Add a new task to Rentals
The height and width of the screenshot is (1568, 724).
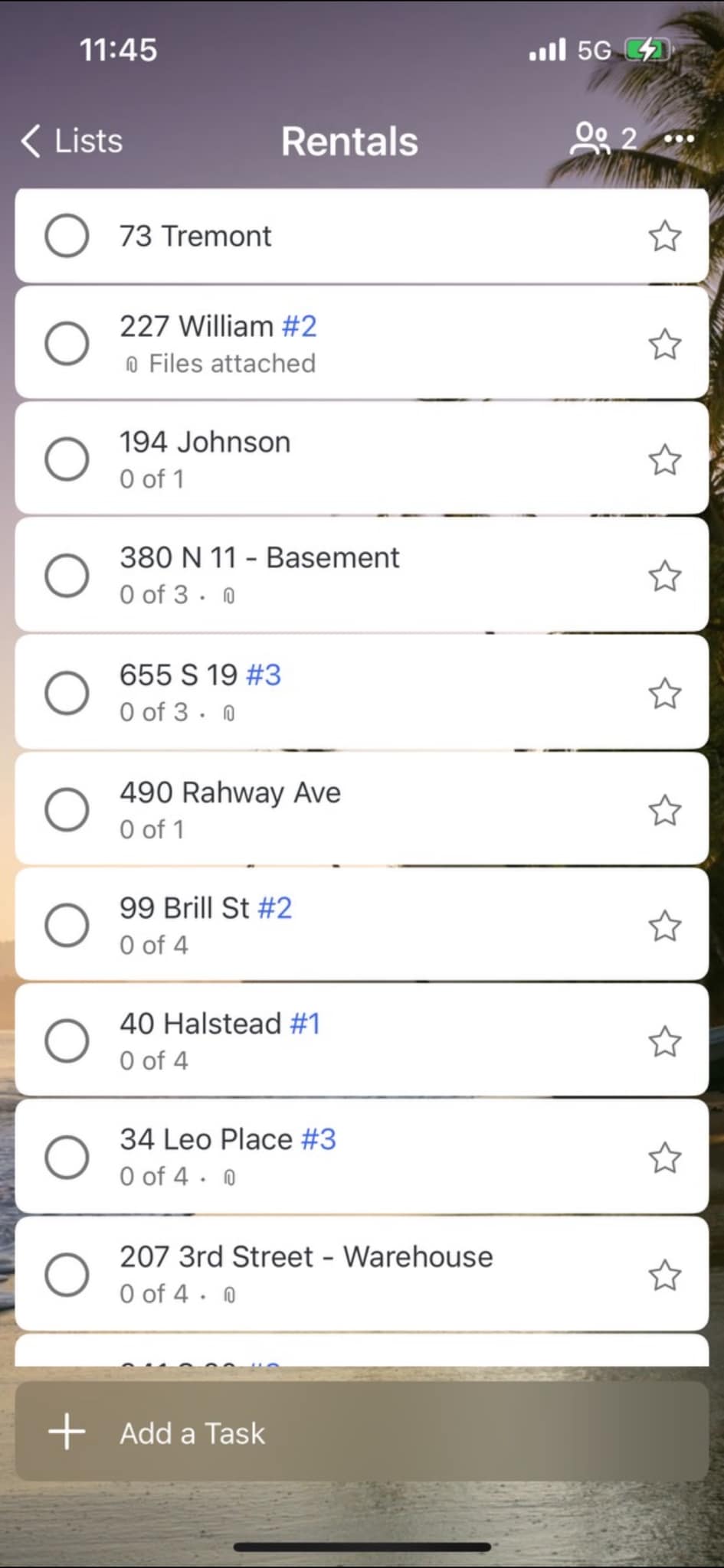click(360, 1432)
